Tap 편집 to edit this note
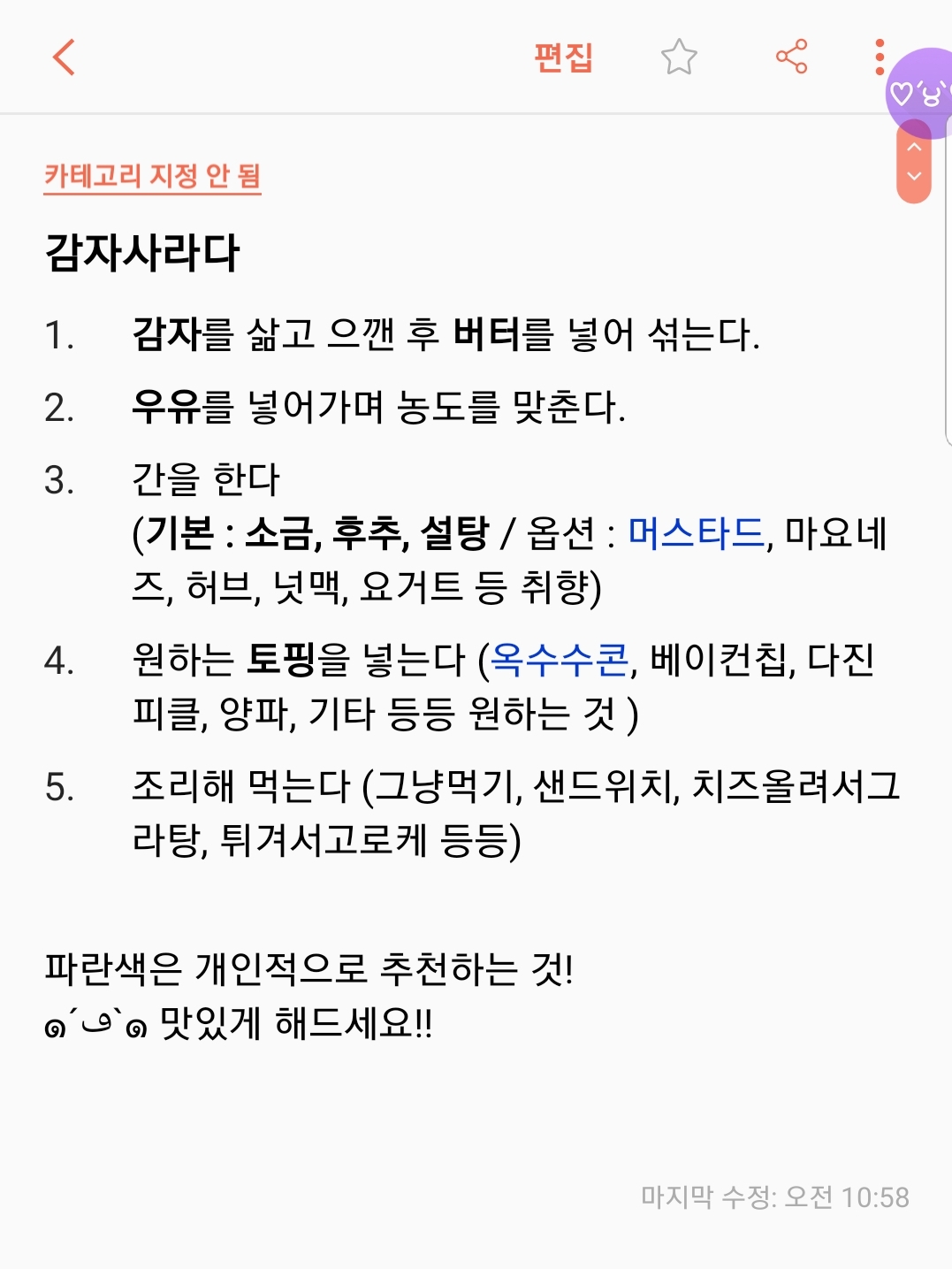This screenshot has height=1269, width=952. pos(563,58)
